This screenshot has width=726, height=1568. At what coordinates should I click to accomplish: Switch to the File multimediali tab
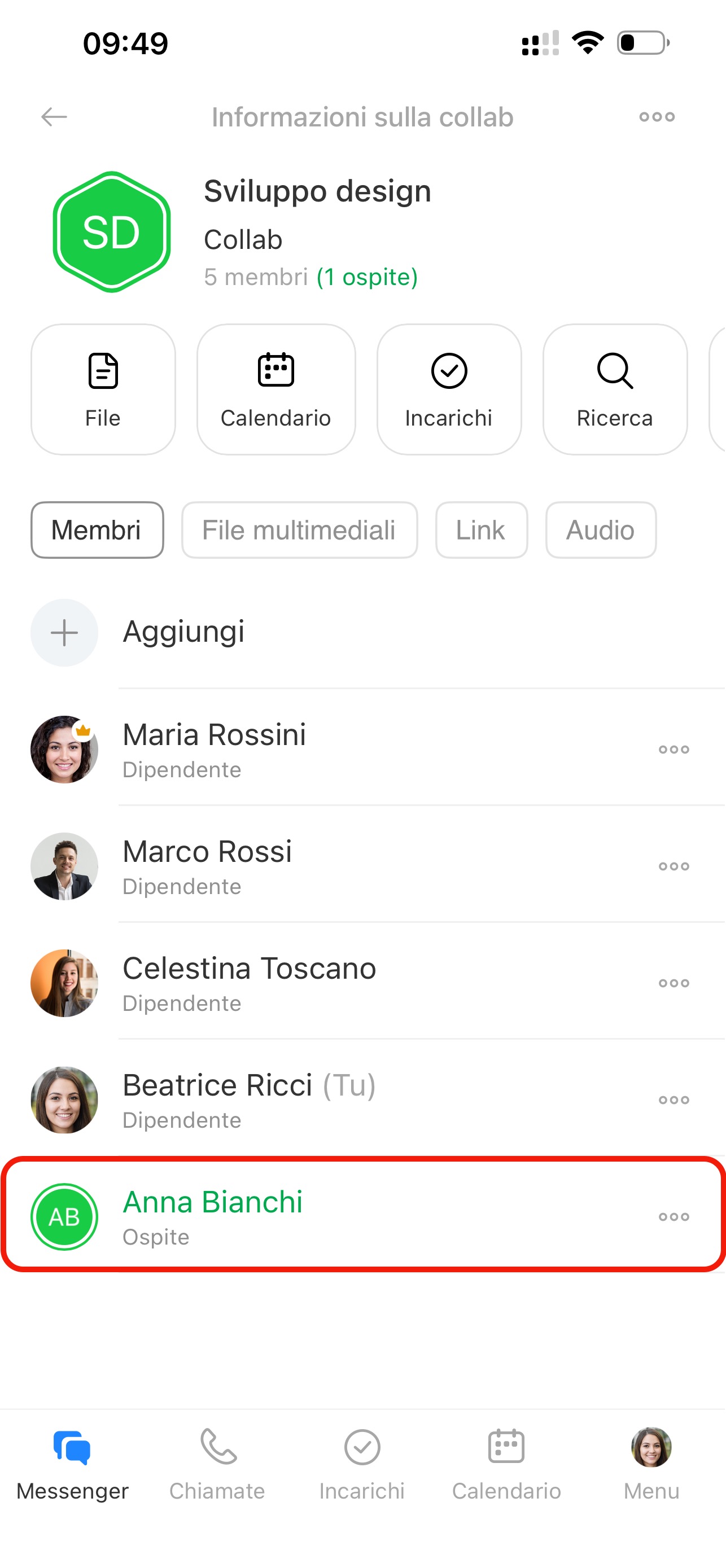click(299, 530)
